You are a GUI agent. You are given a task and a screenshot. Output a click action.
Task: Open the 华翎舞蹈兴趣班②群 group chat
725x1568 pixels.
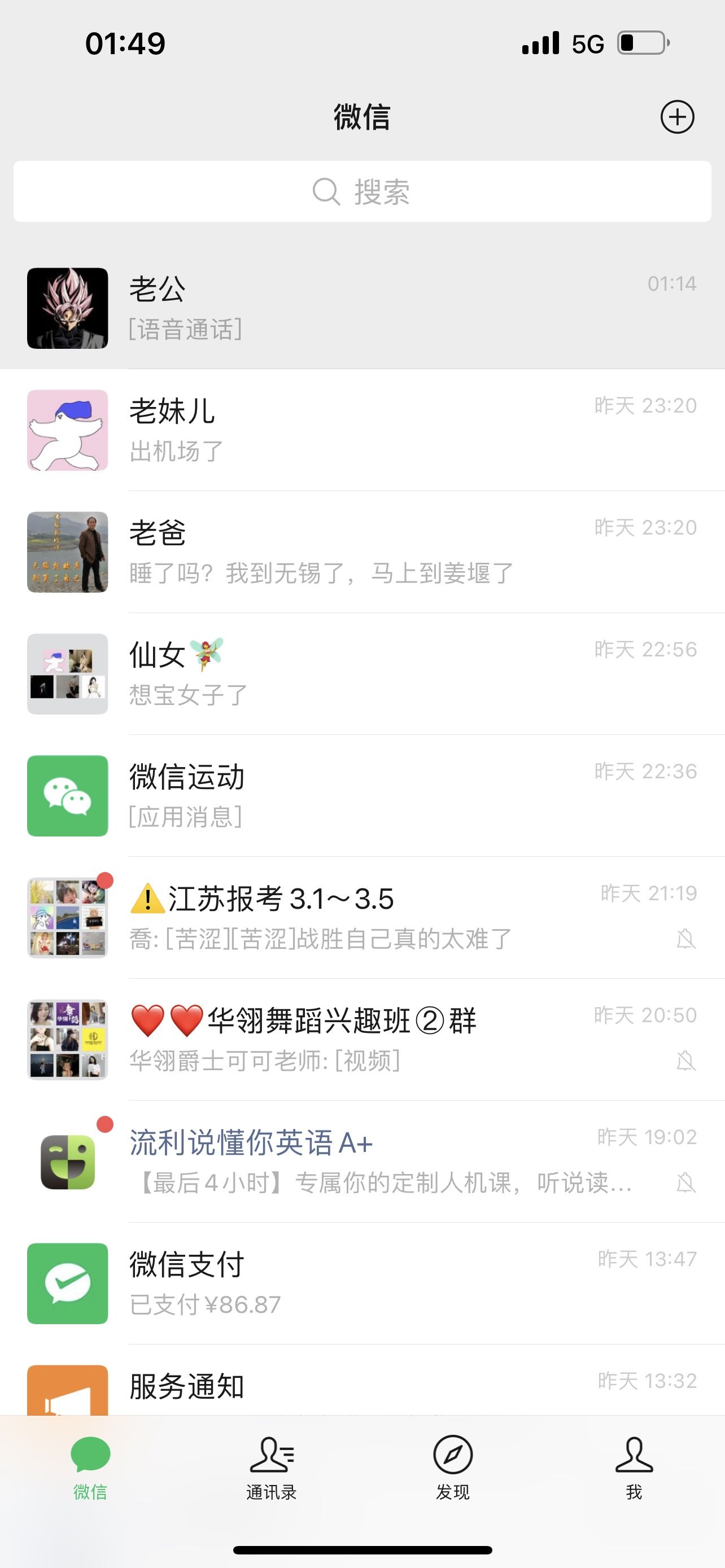pos(362,1039)
